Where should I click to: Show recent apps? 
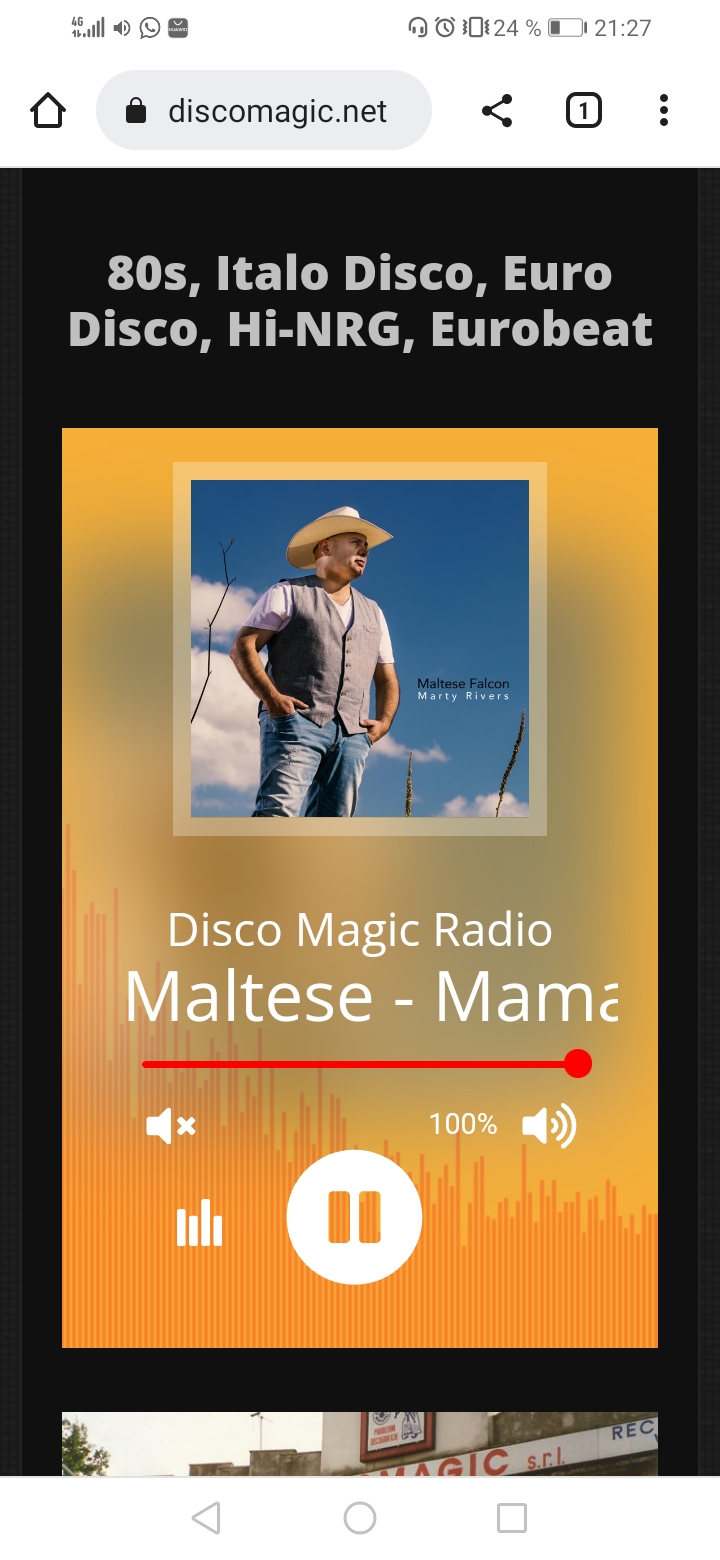coord(512,1518)
